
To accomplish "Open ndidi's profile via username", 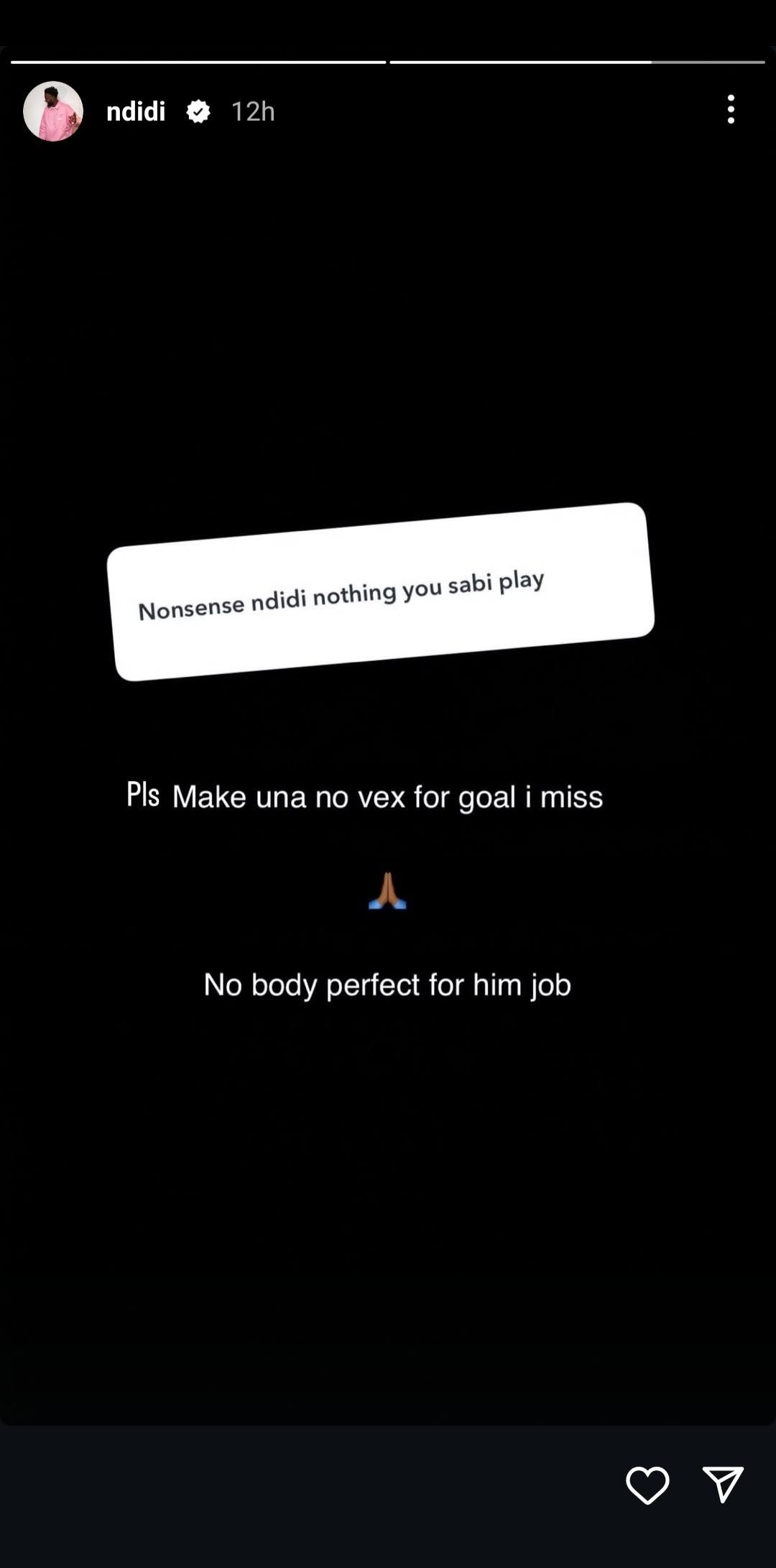I will pyautogui.click(x=136, y=111).
